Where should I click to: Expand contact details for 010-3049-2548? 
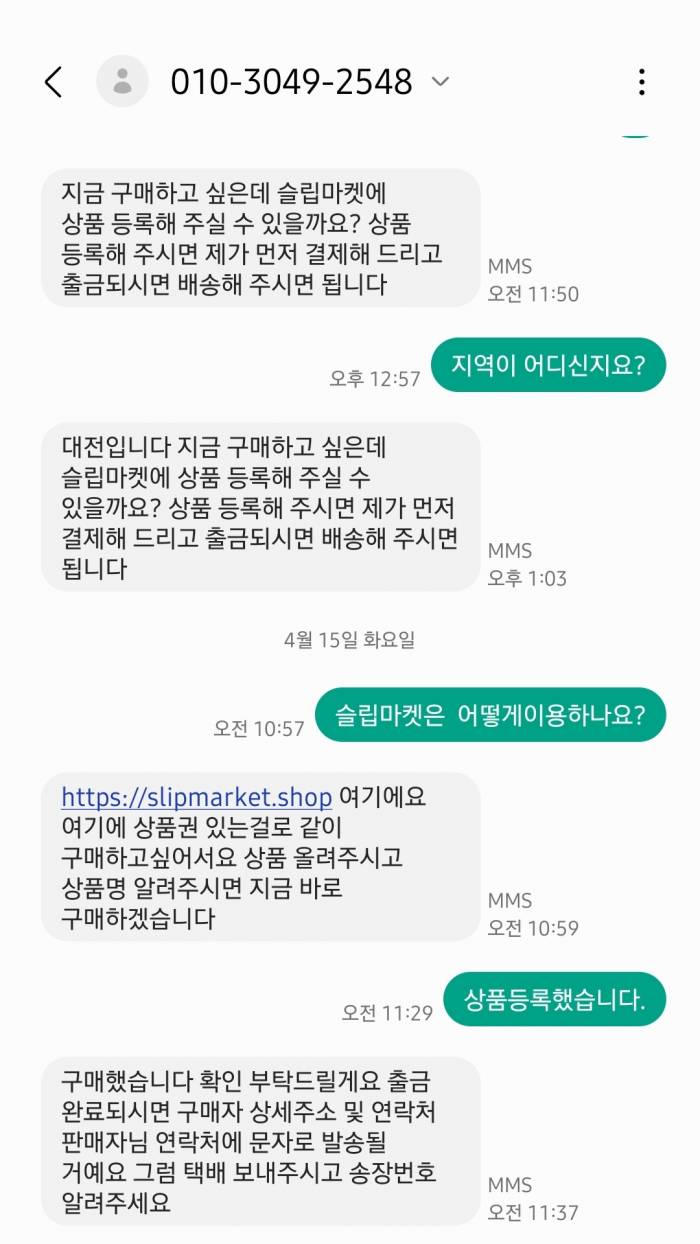441,82
